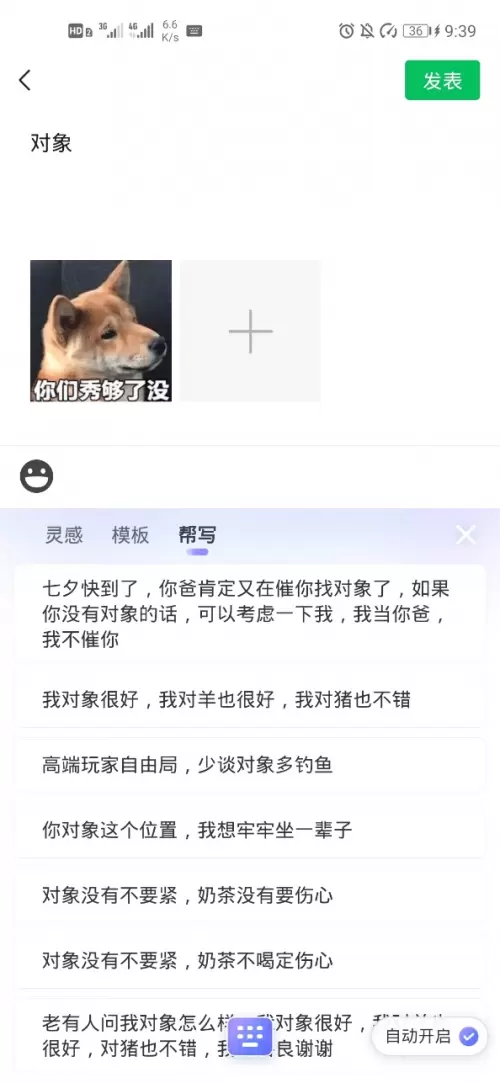The image size is (500, 1083).
Task: Select the 帮写 tab
Action: [197, 535]
